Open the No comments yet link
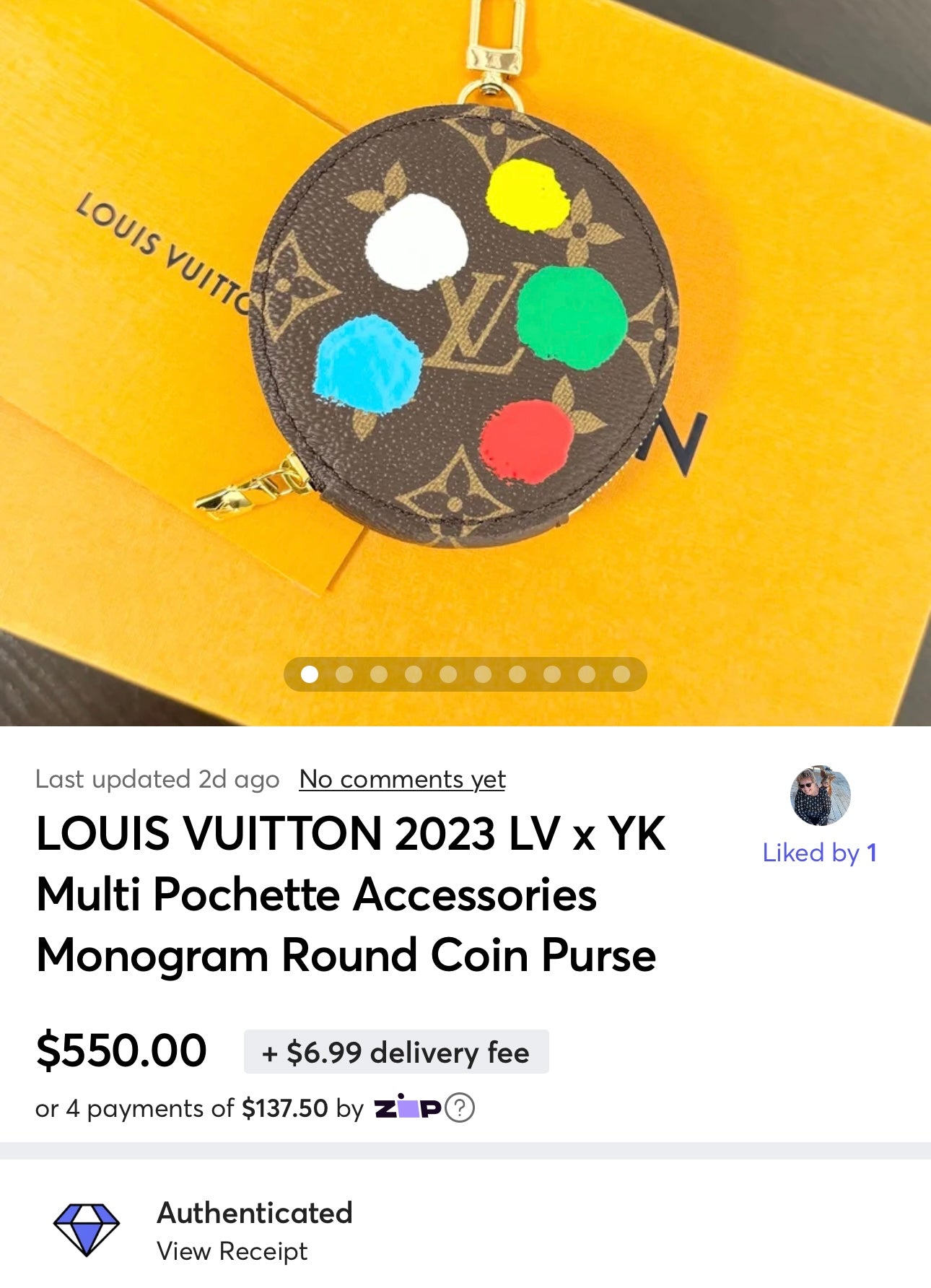Image resolution: width=931 pixels, height=1288 pixels. coord(402,779)
